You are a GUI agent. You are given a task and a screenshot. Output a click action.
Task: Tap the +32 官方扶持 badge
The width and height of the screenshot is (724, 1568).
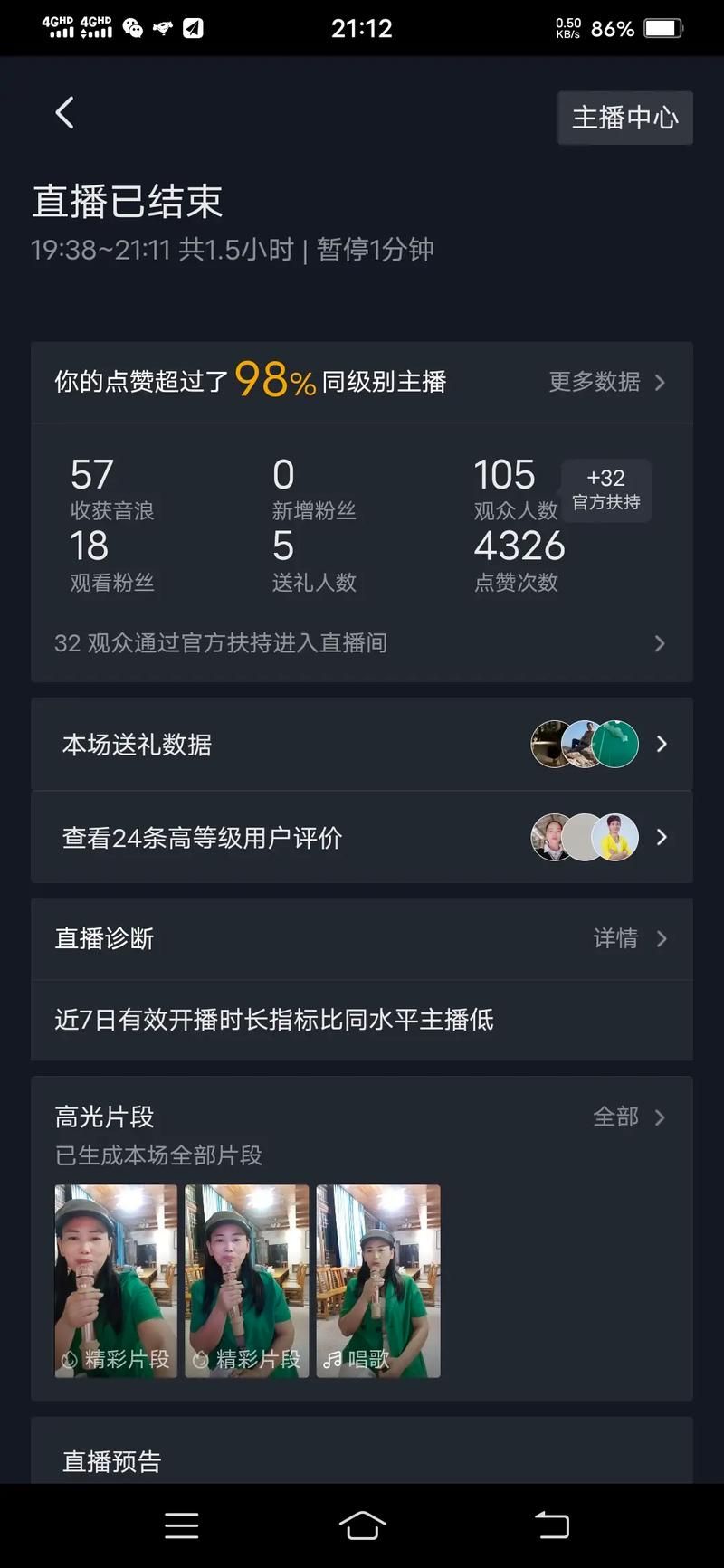(605, 489)
